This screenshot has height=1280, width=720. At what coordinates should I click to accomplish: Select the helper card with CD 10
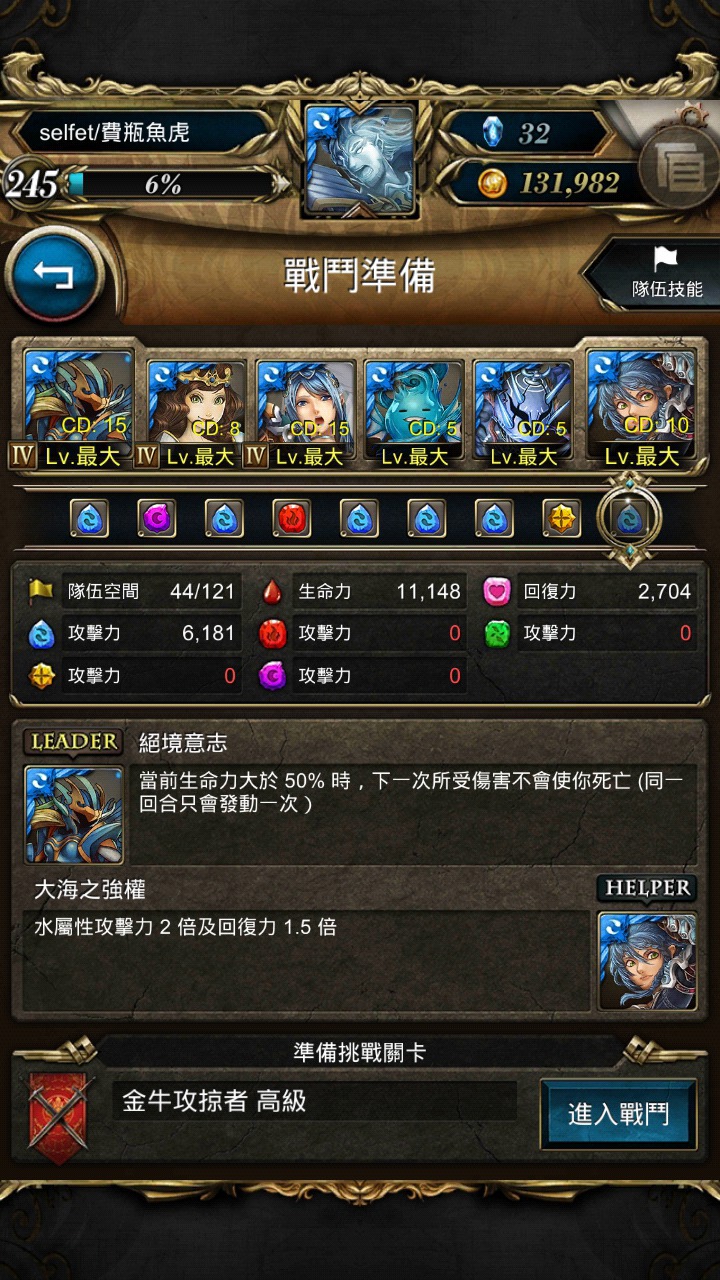coord(641,409)
